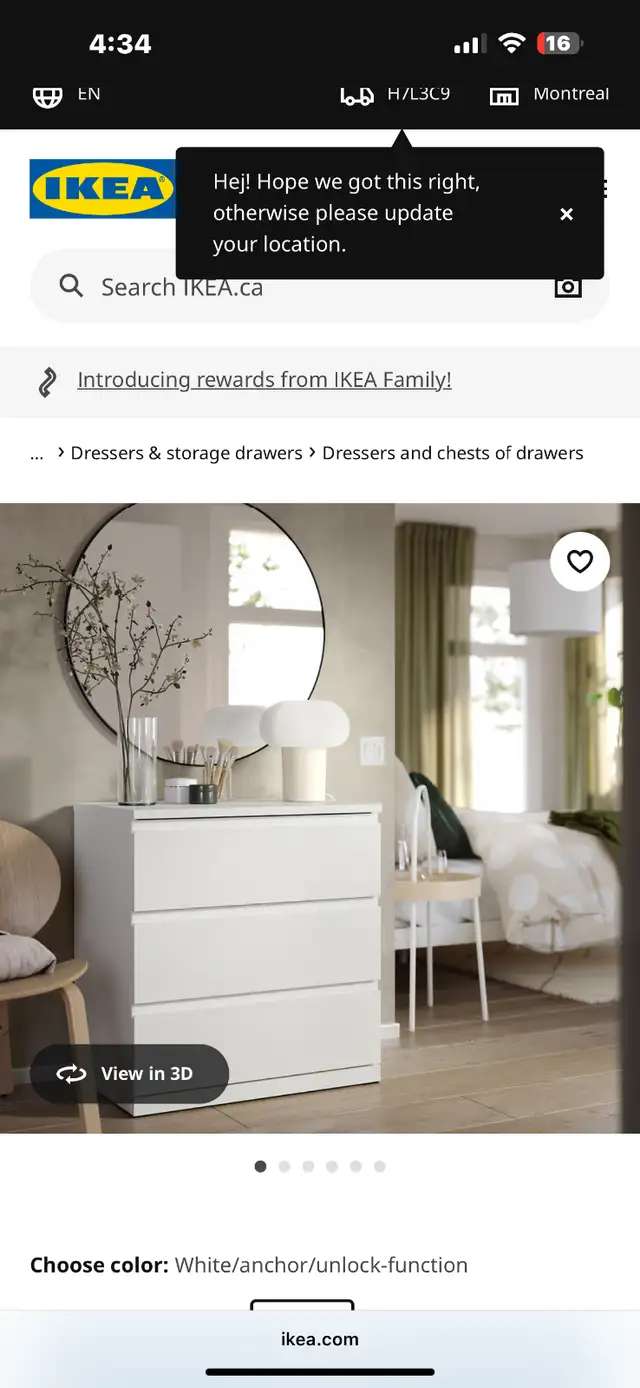Change language from EN
The image size is (640, 1388).
[67, 95]
